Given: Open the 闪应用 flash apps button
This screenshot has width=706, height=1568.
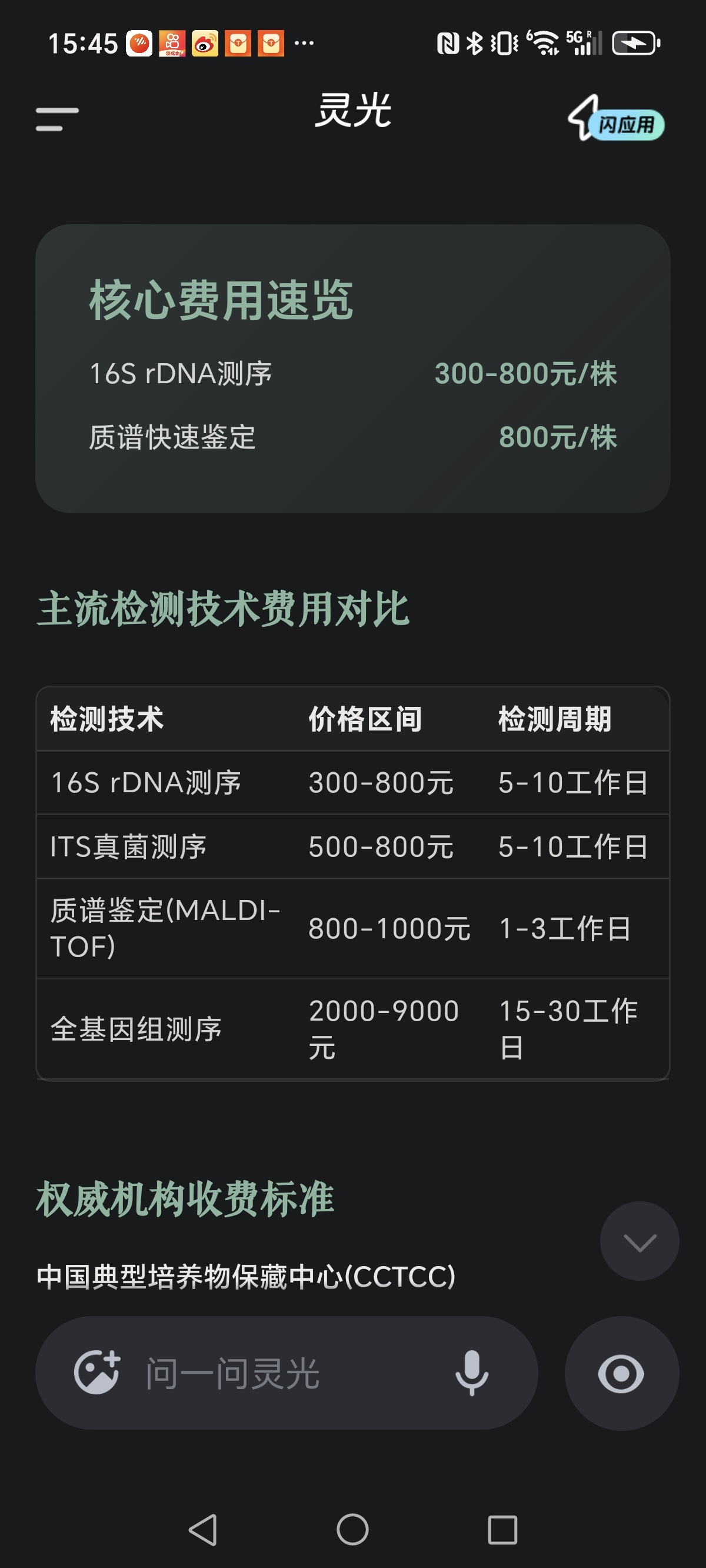Looking at the screenshot, I should [x=616, y=120].
